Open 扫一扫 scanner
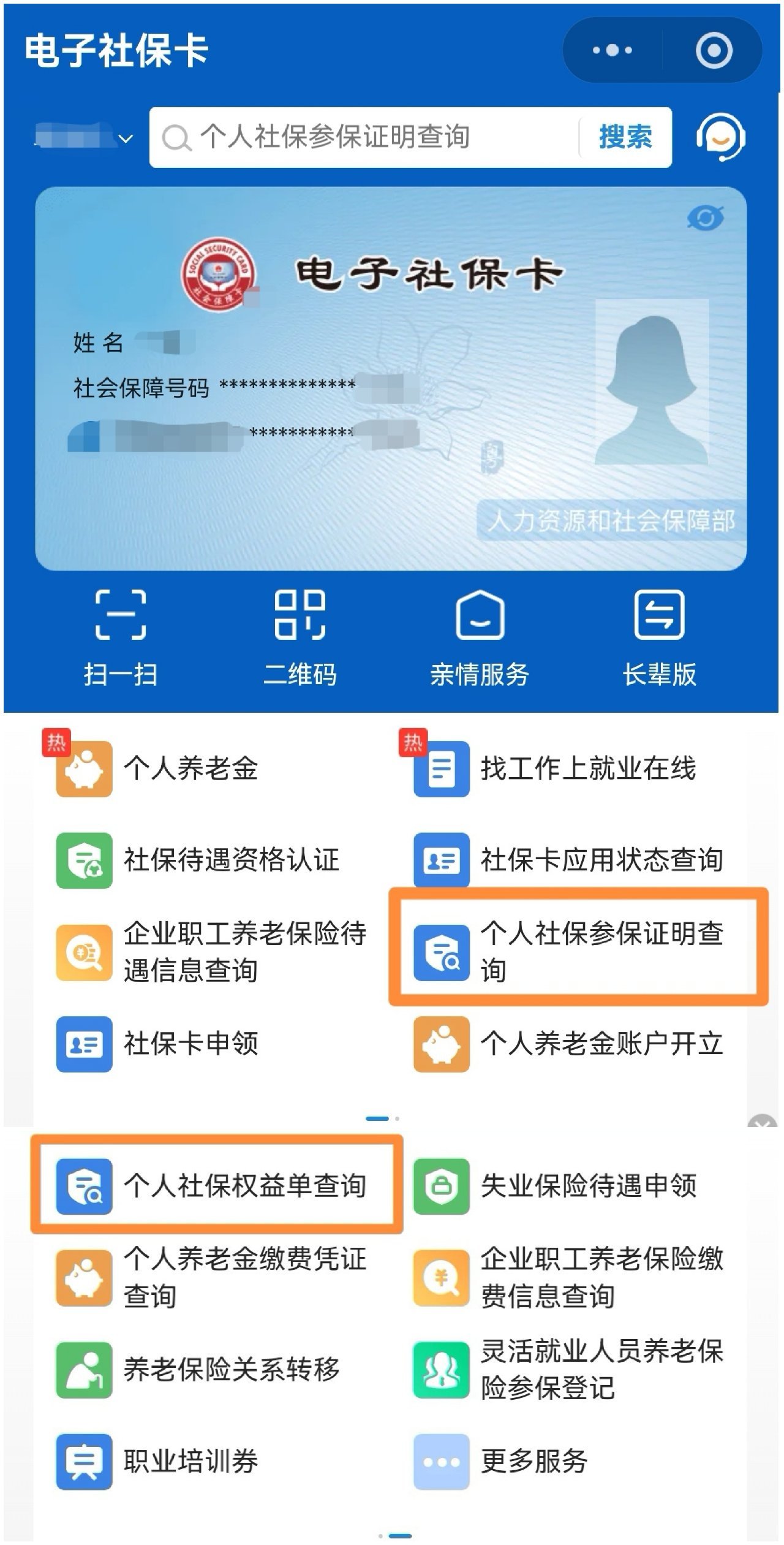 tap(120, 637)
